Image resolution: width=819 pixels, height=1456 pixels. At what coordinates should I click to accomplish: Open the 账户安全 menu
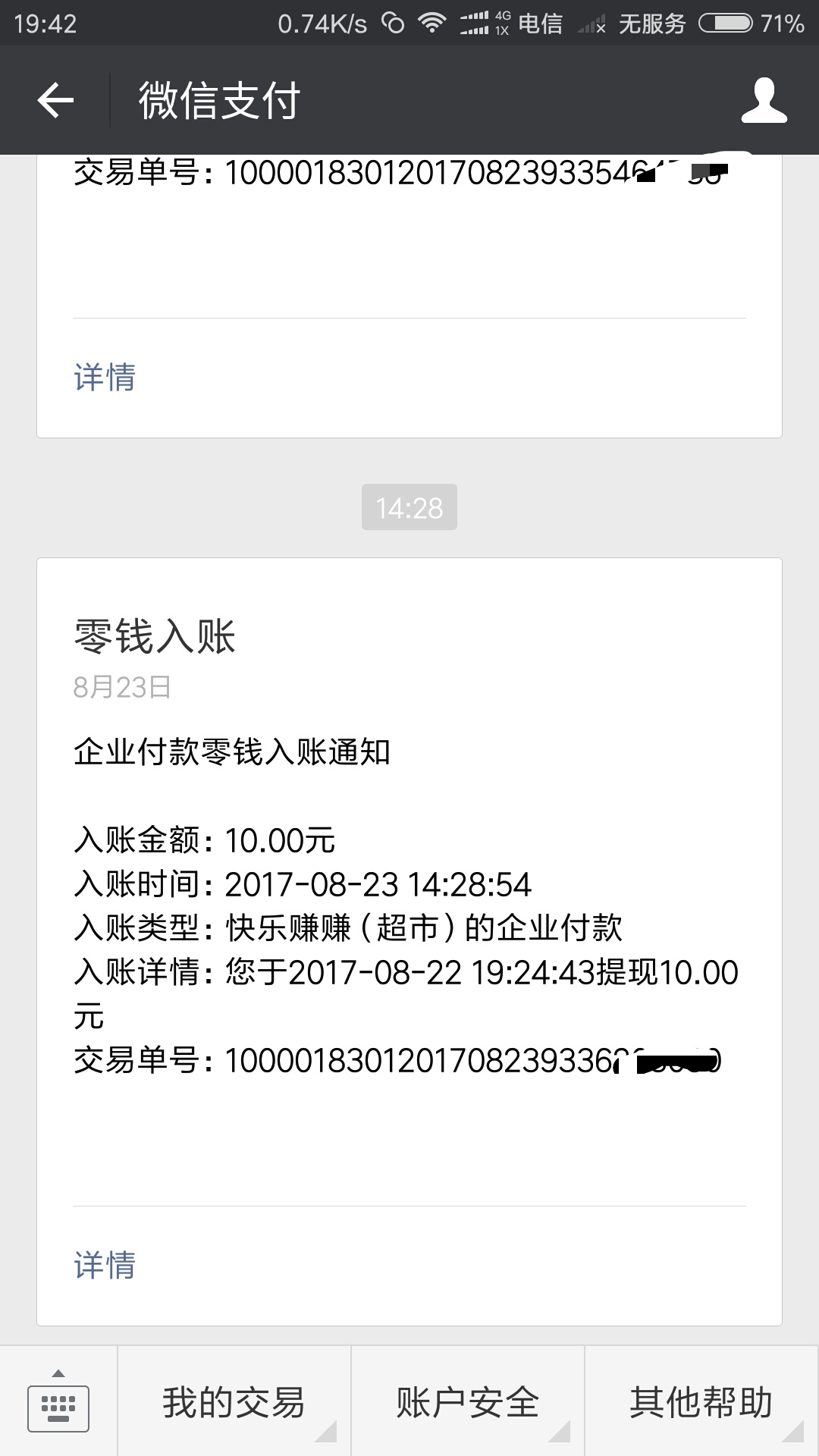pos(468,1401)
